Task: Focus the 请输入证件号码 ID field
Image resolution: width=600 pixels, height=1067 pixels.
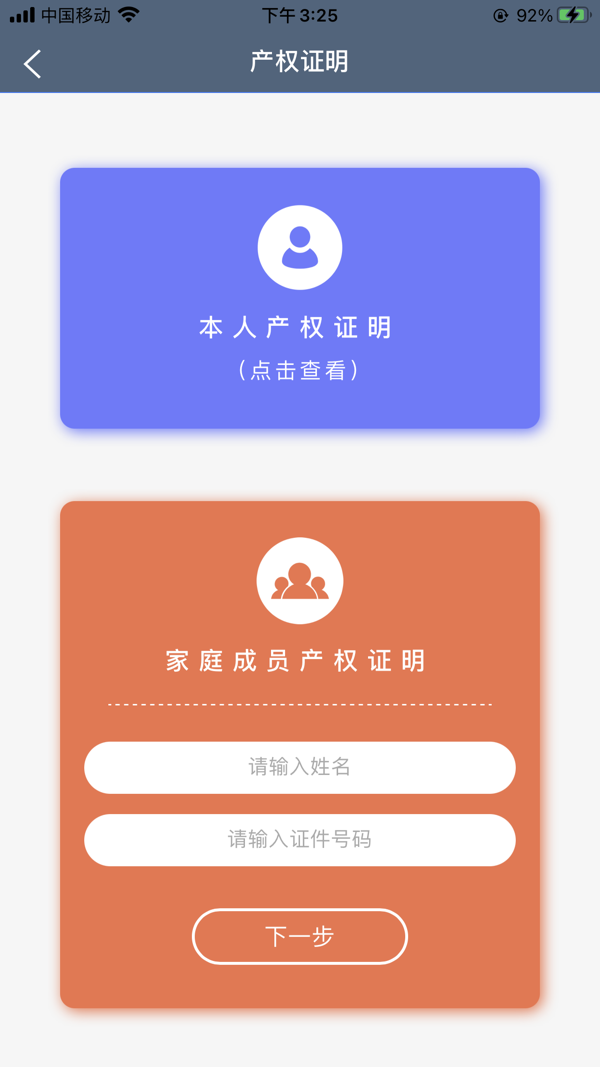Action: [300, 839]
